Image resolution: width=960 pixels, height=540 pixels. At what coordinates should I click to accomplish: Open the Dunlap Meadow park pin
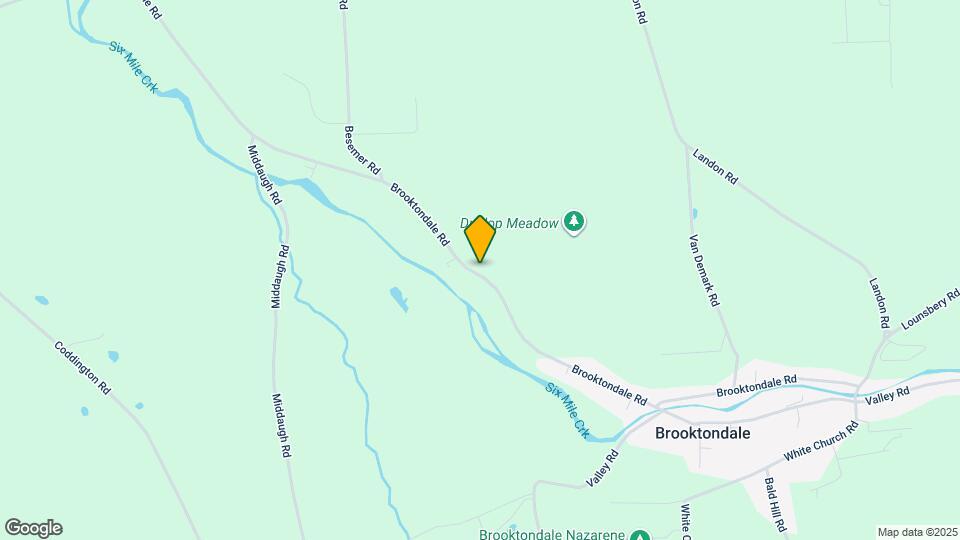pos(574,222)
